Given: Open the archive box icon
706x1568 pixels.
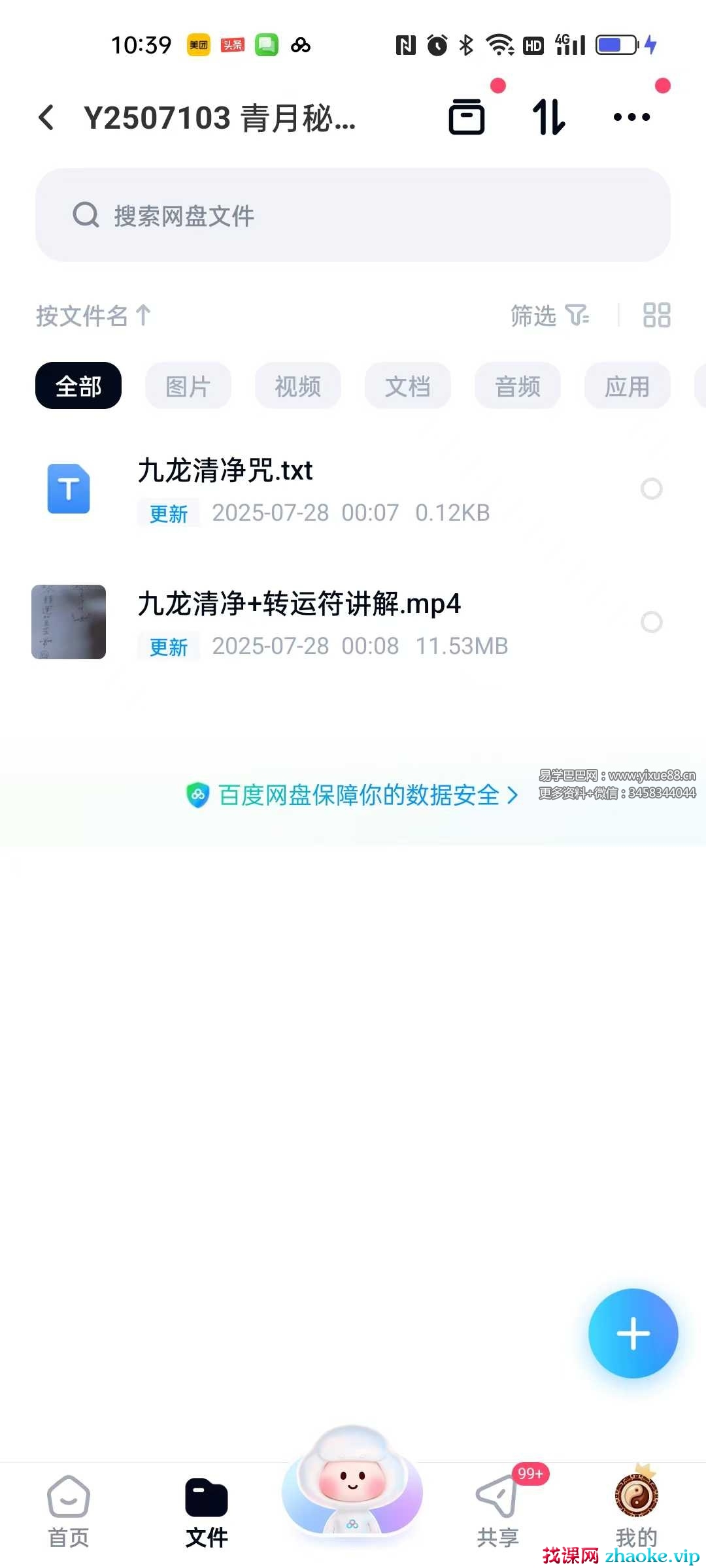Looking at the screenshot, I should 467,118.
